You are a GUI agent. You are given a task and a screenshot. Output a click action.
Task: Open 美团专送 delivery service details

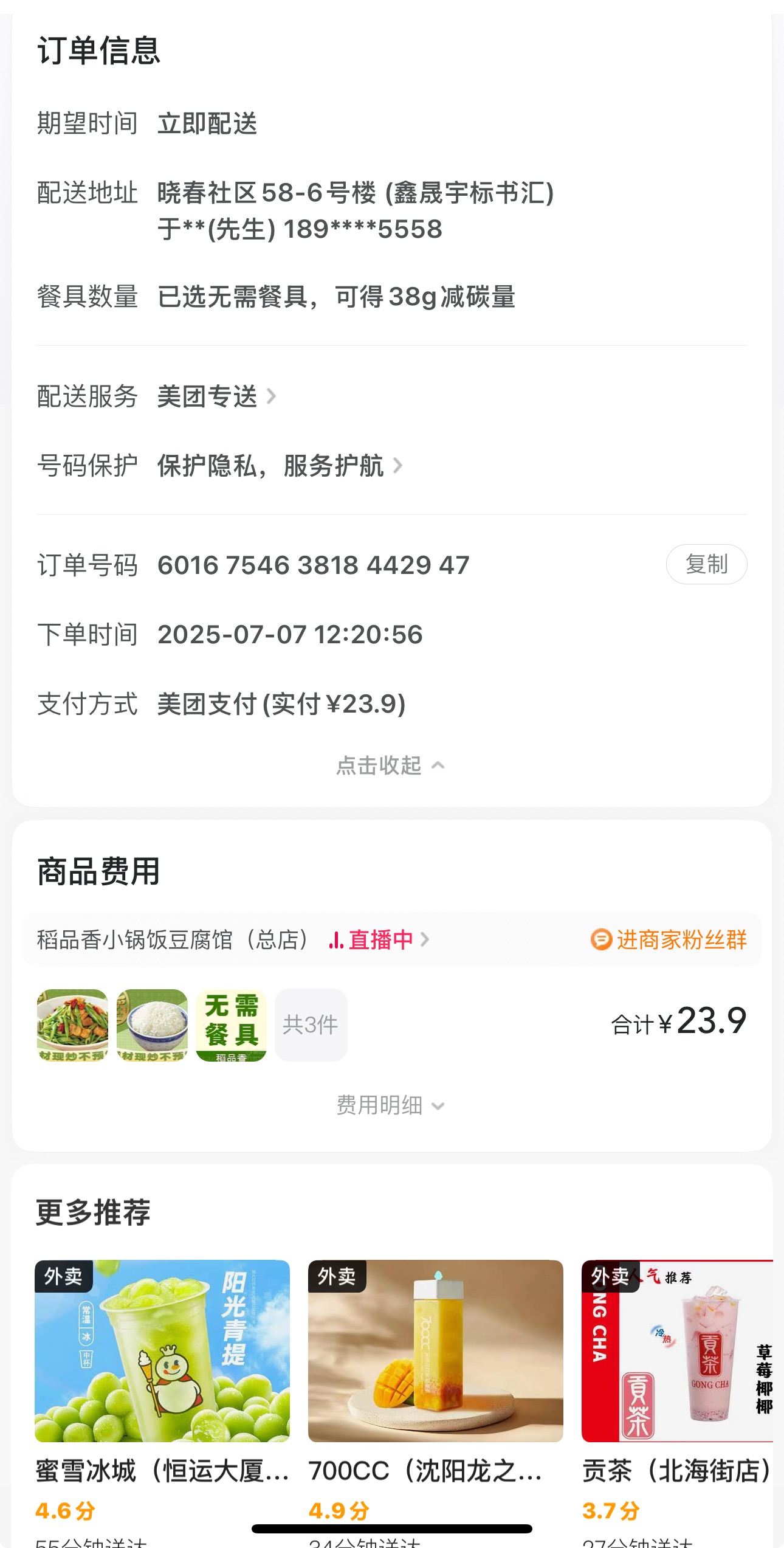click(x=216, y=396)
